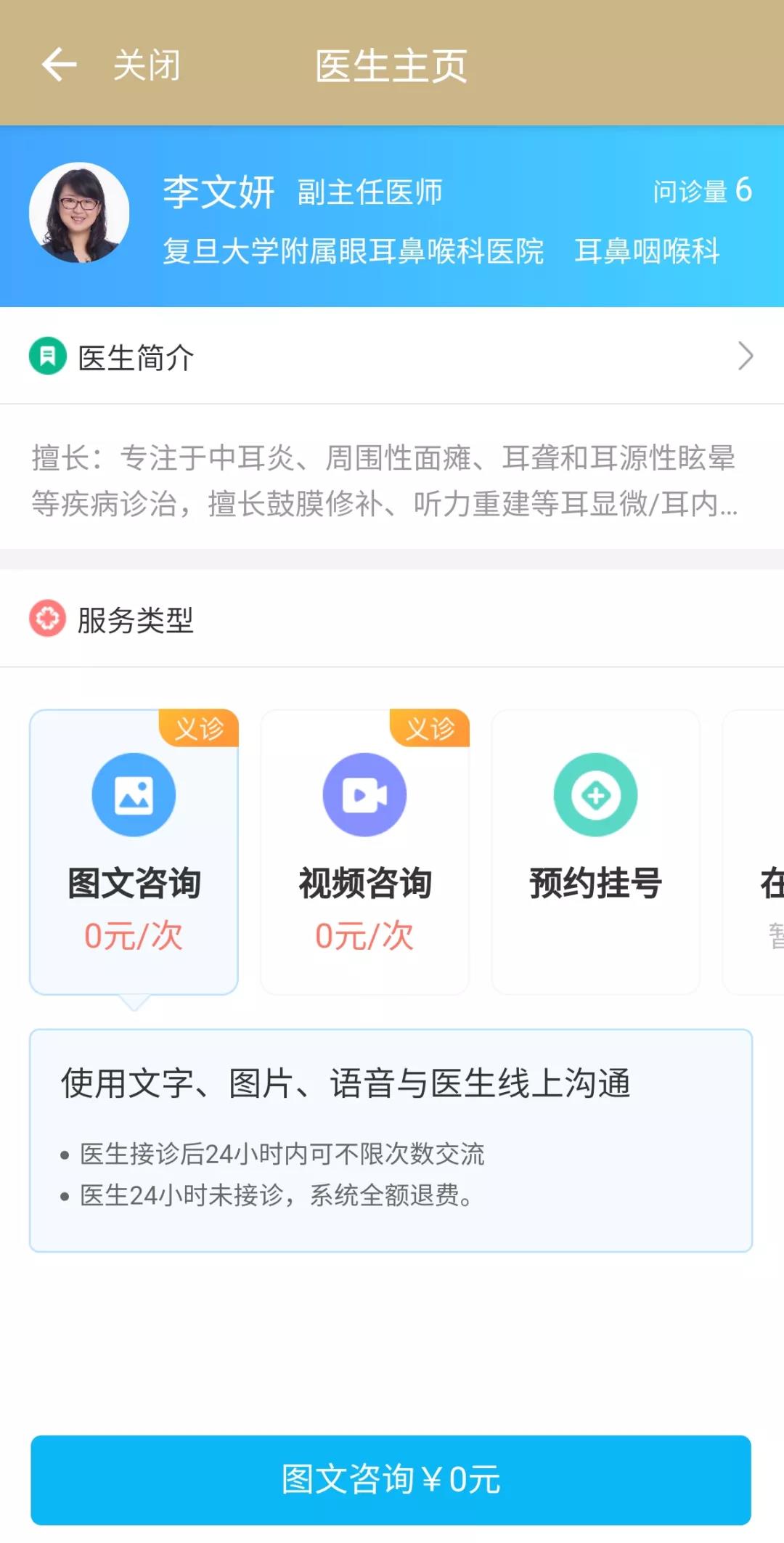Screen dimensions: 784x1543
Task: View doctor 李文妍's avatar photo
Action: (79, 213)
